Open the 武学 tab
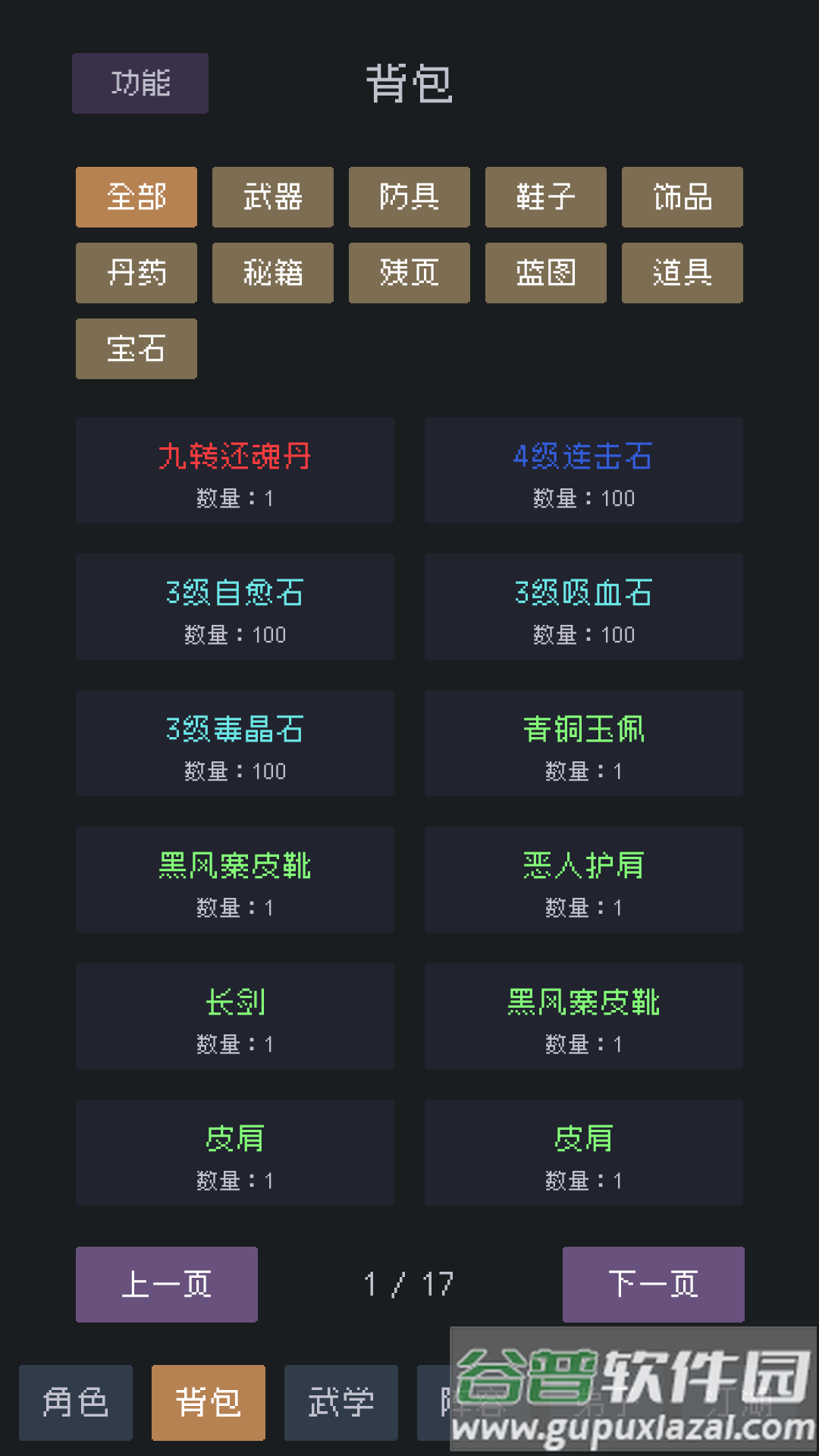Viewport: 819px width, 1456px height. click(x=341, y=1402)
